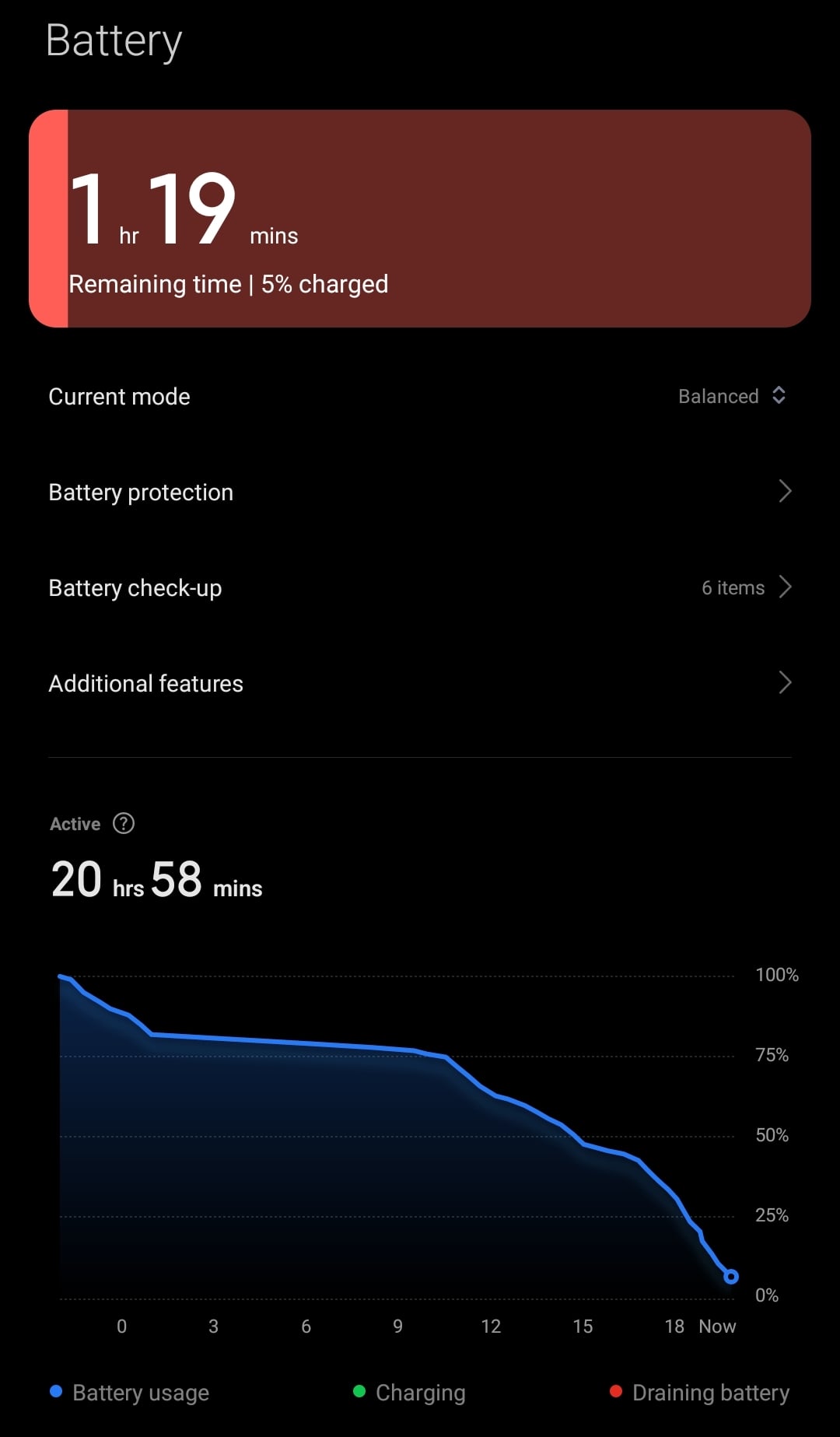Tap the help icon next to Active
Image resolution: width=840 pixels, height=1437 pixels.
click(124, 823)
